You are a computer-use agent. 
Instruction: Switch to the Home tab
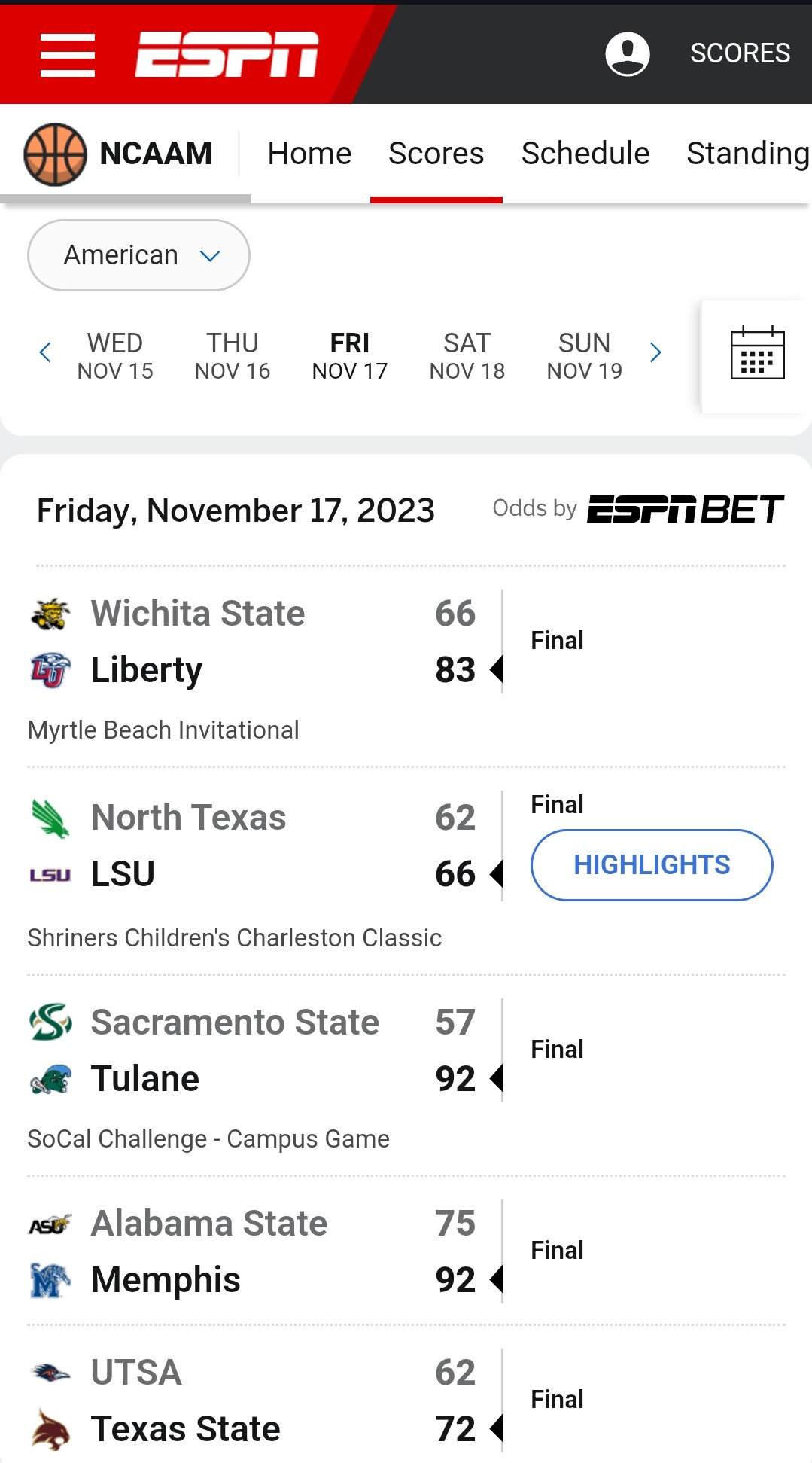[x=309, y=154]
